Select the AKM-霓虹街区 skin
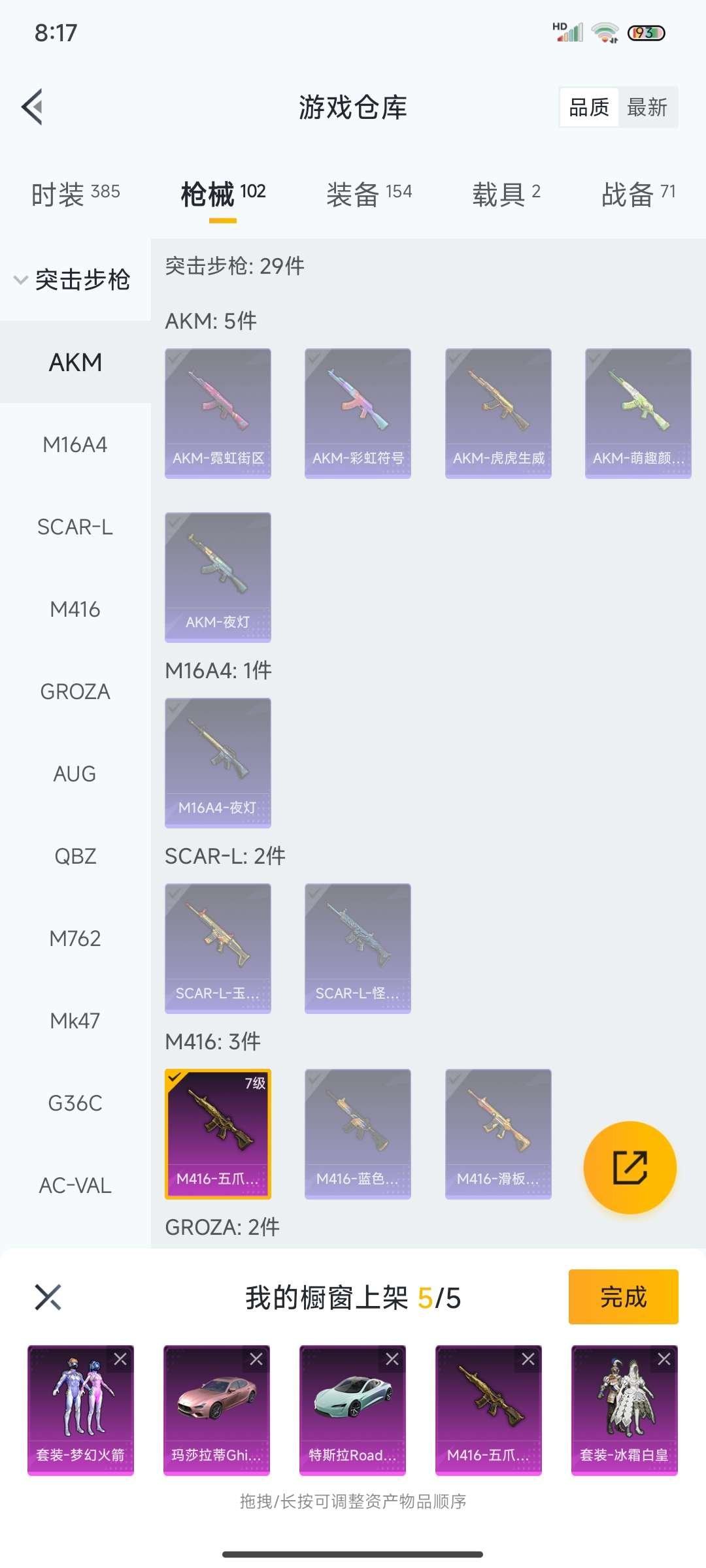706x1568 pixels. click(x=218, y=413)
